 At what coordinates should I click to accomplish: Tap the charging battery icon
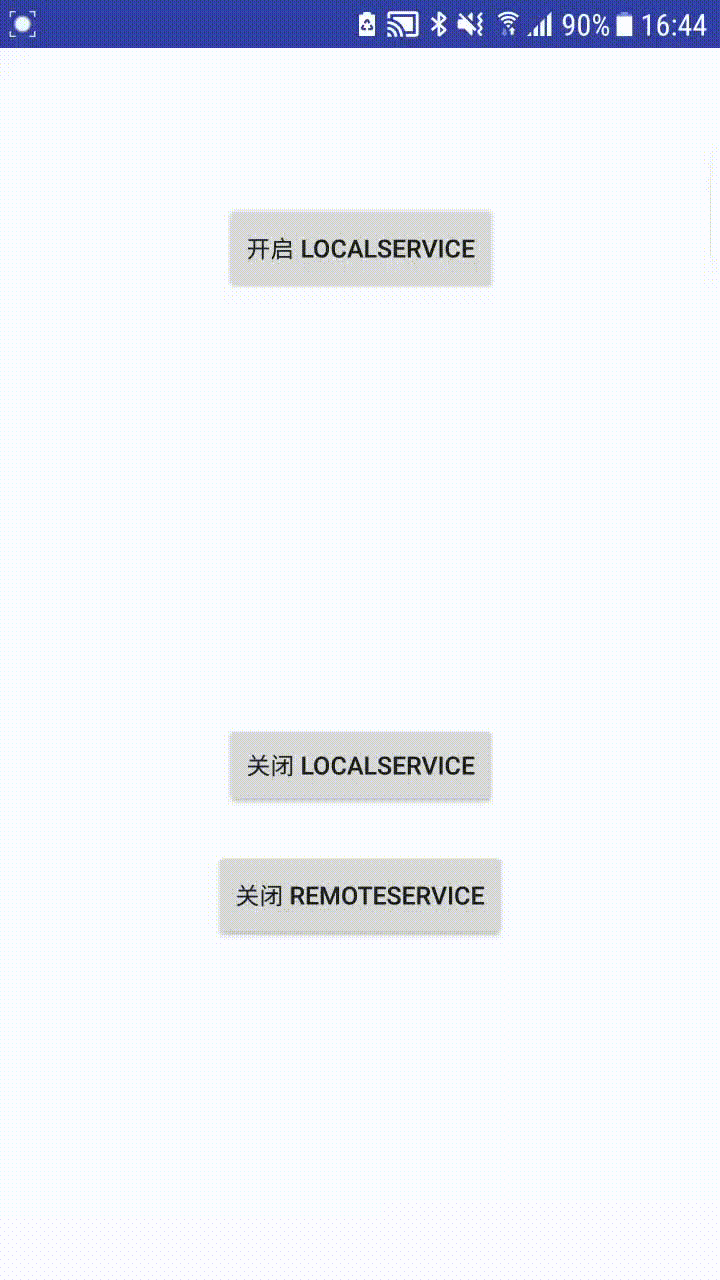tap(365, 23)
